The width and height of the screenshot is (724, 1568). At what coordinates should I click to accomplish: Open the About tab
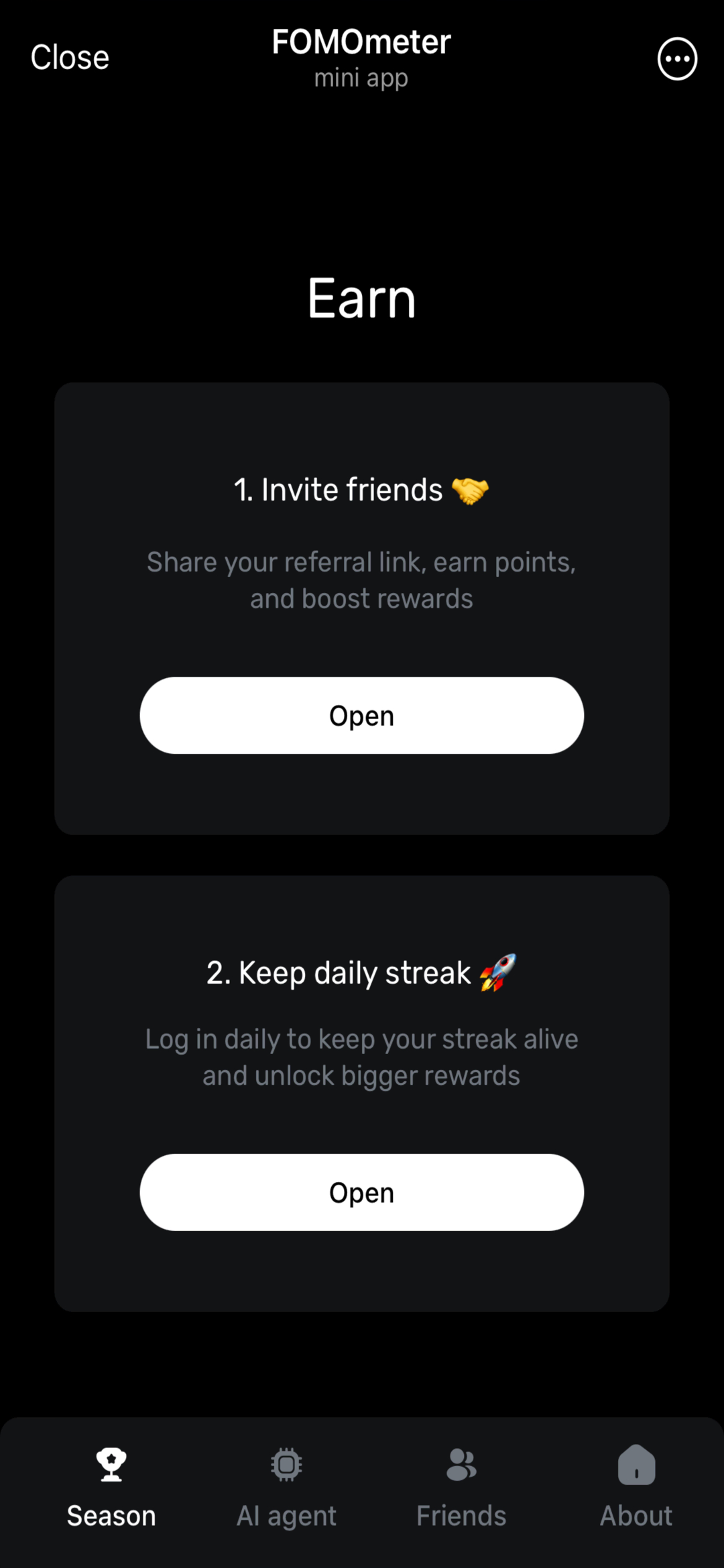636,1488
